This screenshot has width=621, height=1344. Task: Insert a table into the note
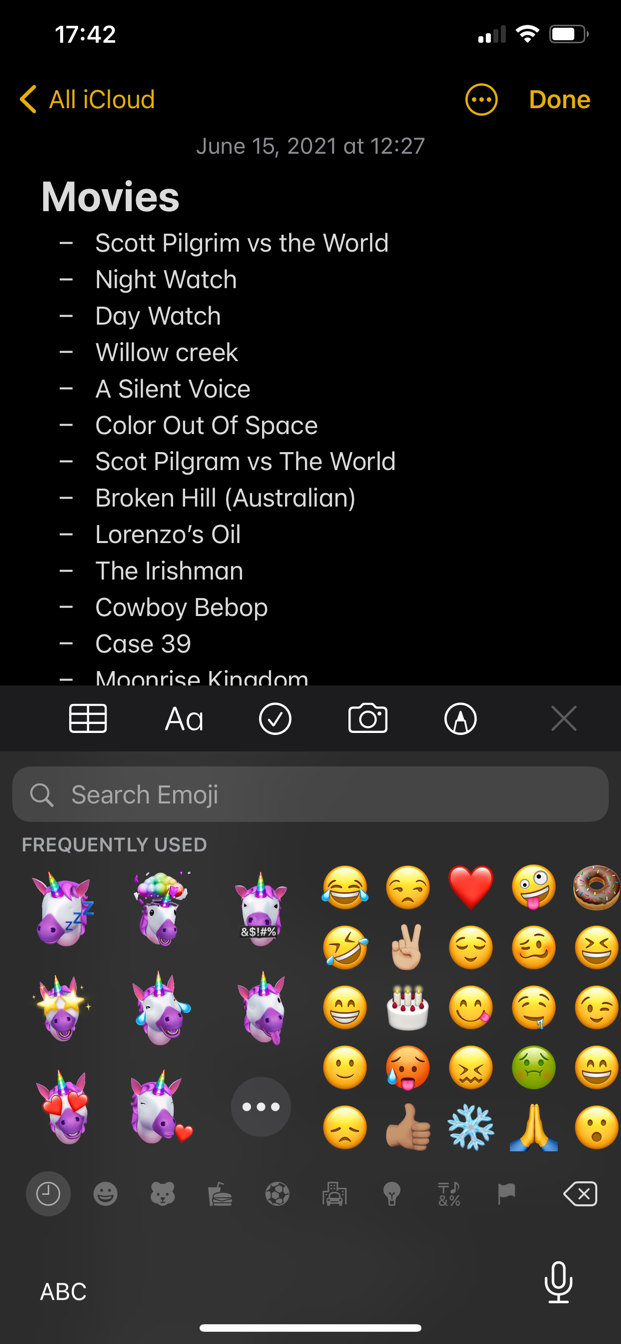(88, 718)
